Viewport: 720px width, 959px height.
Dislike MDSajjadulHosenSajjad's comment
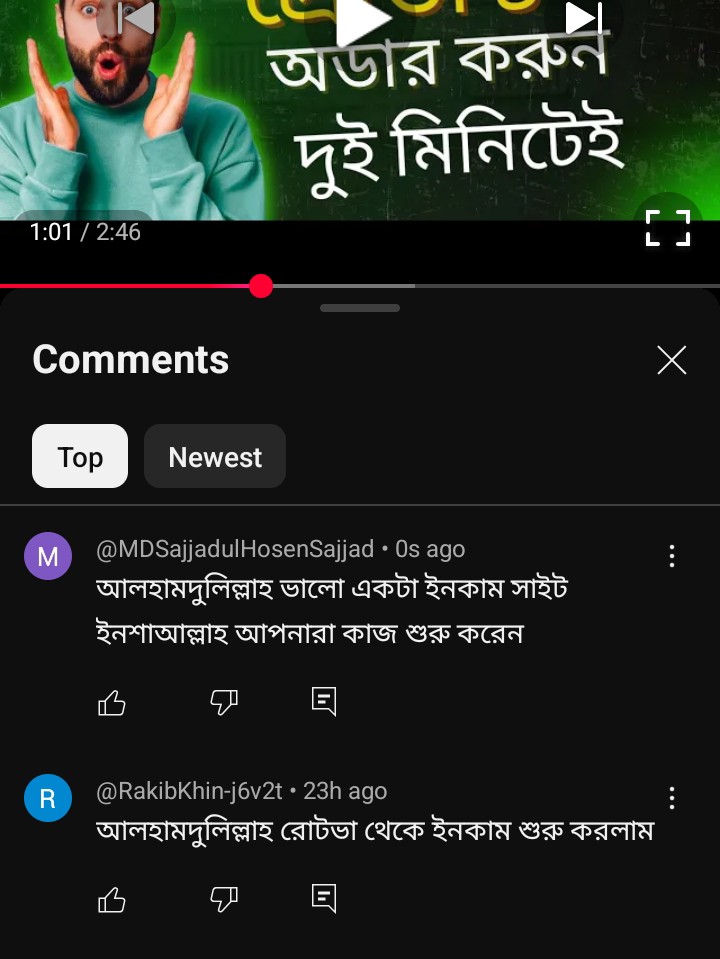224,703
